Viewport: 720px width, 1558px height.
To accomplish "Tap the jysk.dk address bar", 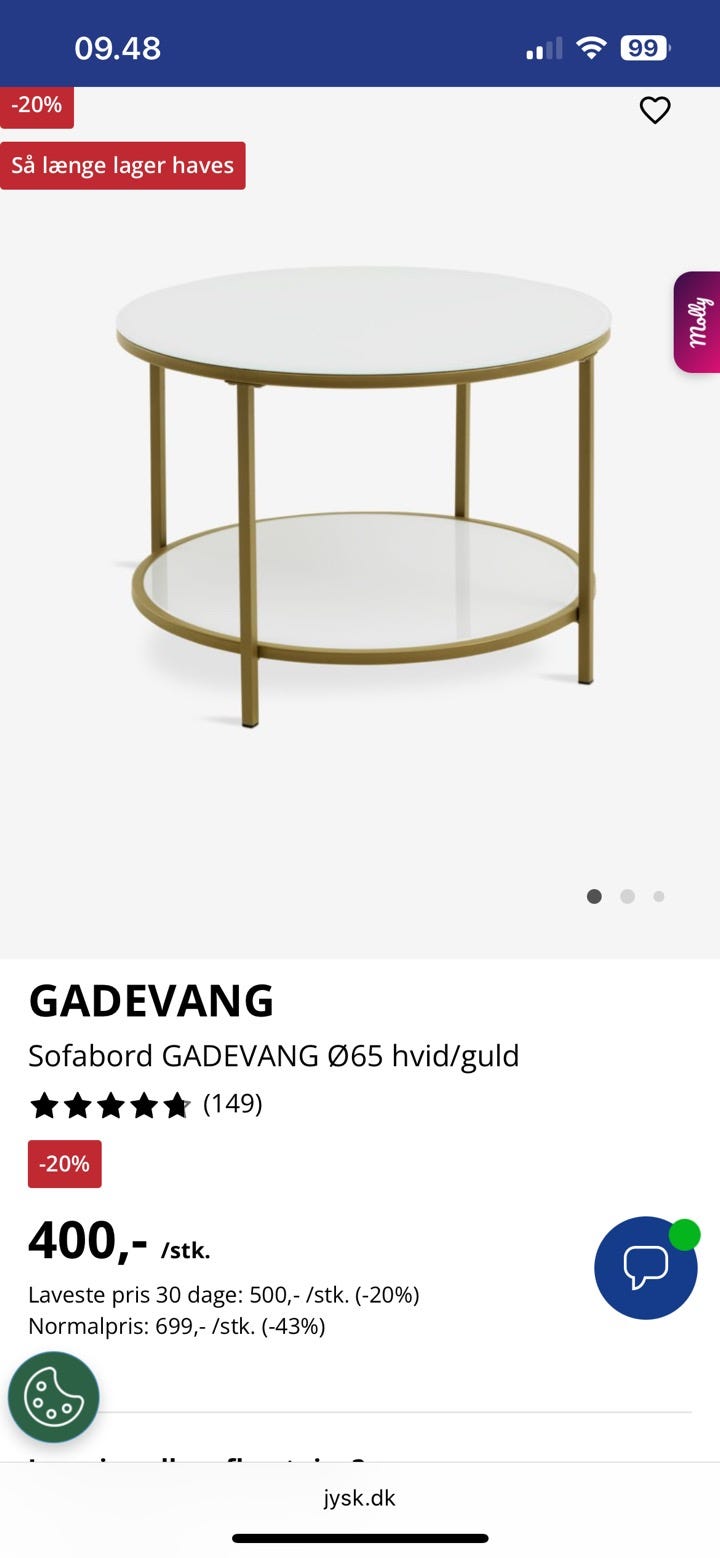I will pyautogui.click(x=360, y=1497).
